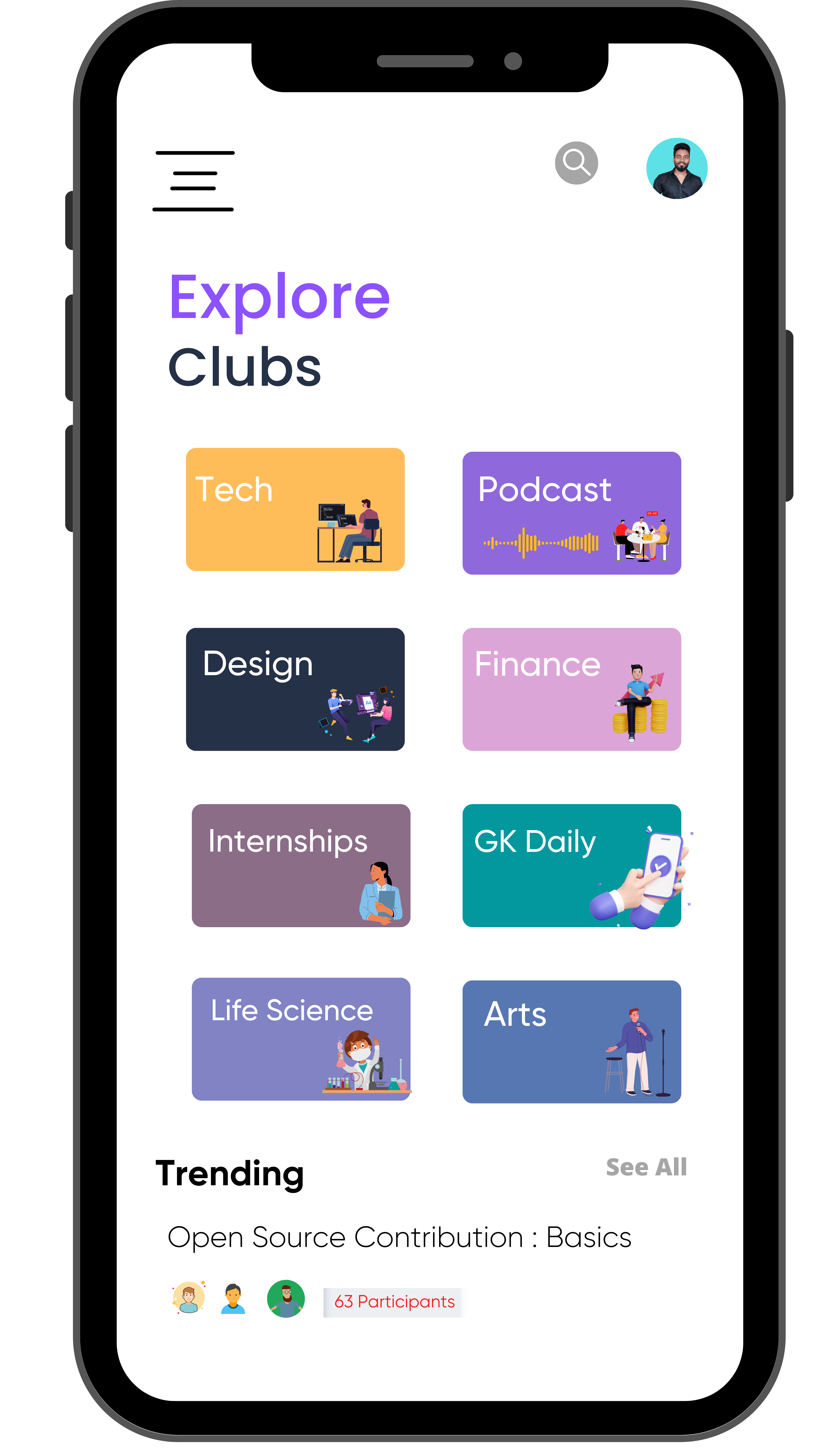Viewport: 819px width, 1456px height.
Task: Open the Design club
Action: (295, 689)
